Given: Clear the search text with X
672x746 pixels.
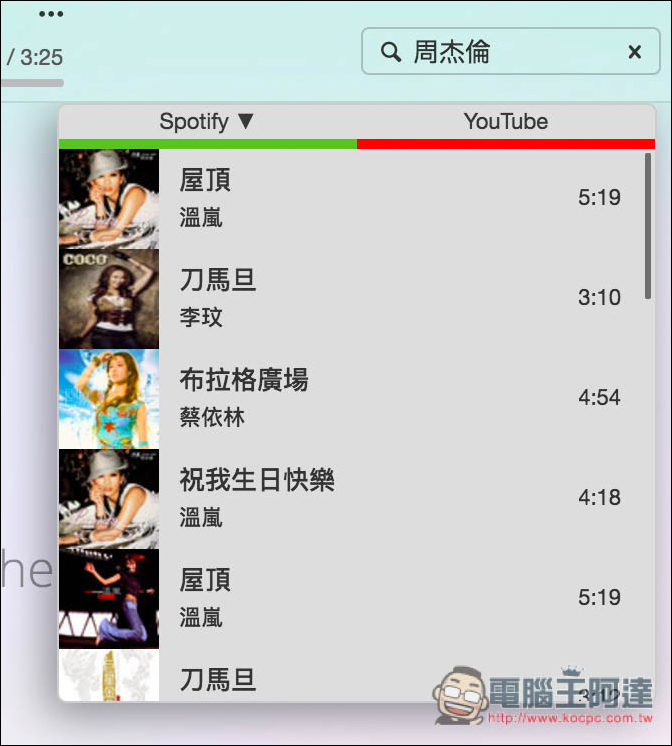Looking at the screenshot, I should click(634, 52).
